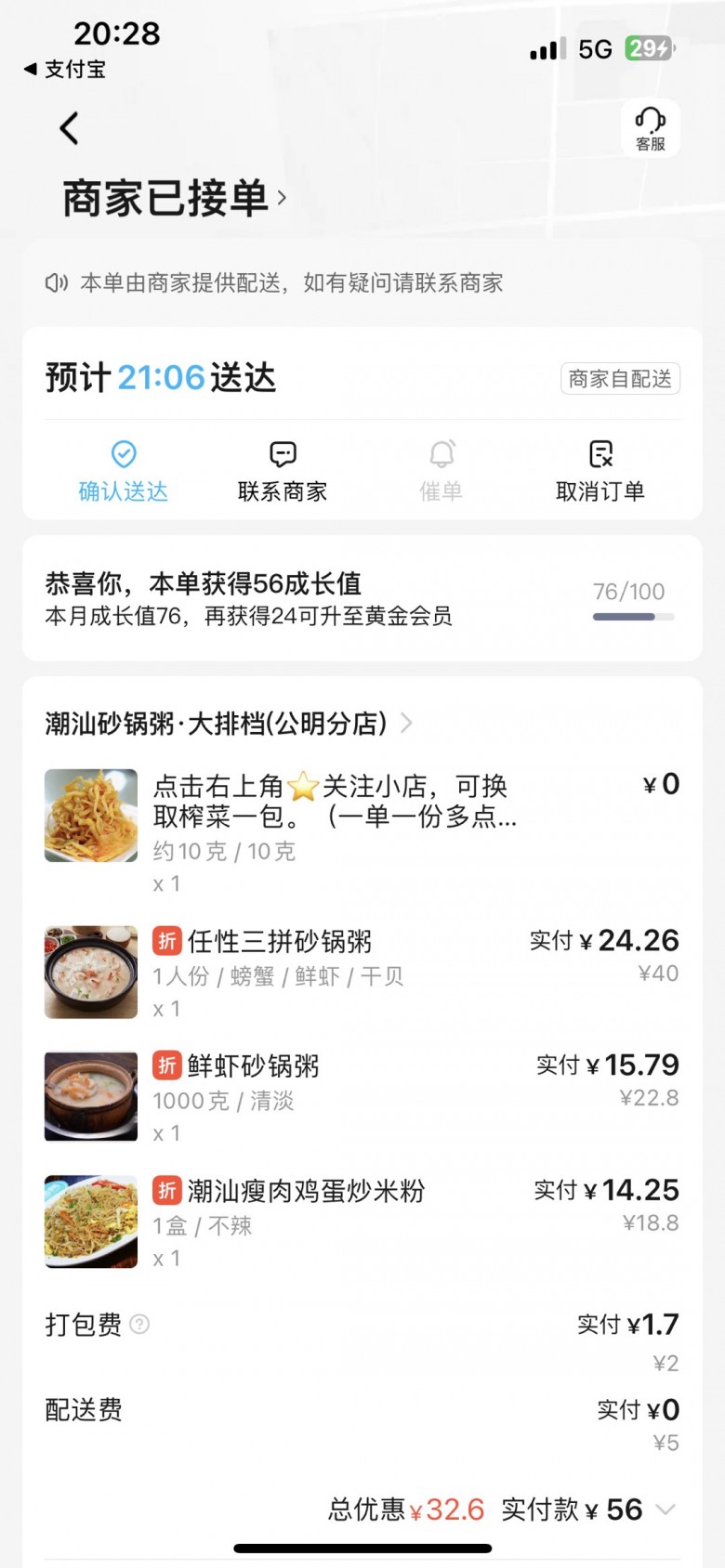Open 商家已接单 order status details

[175, 198]
